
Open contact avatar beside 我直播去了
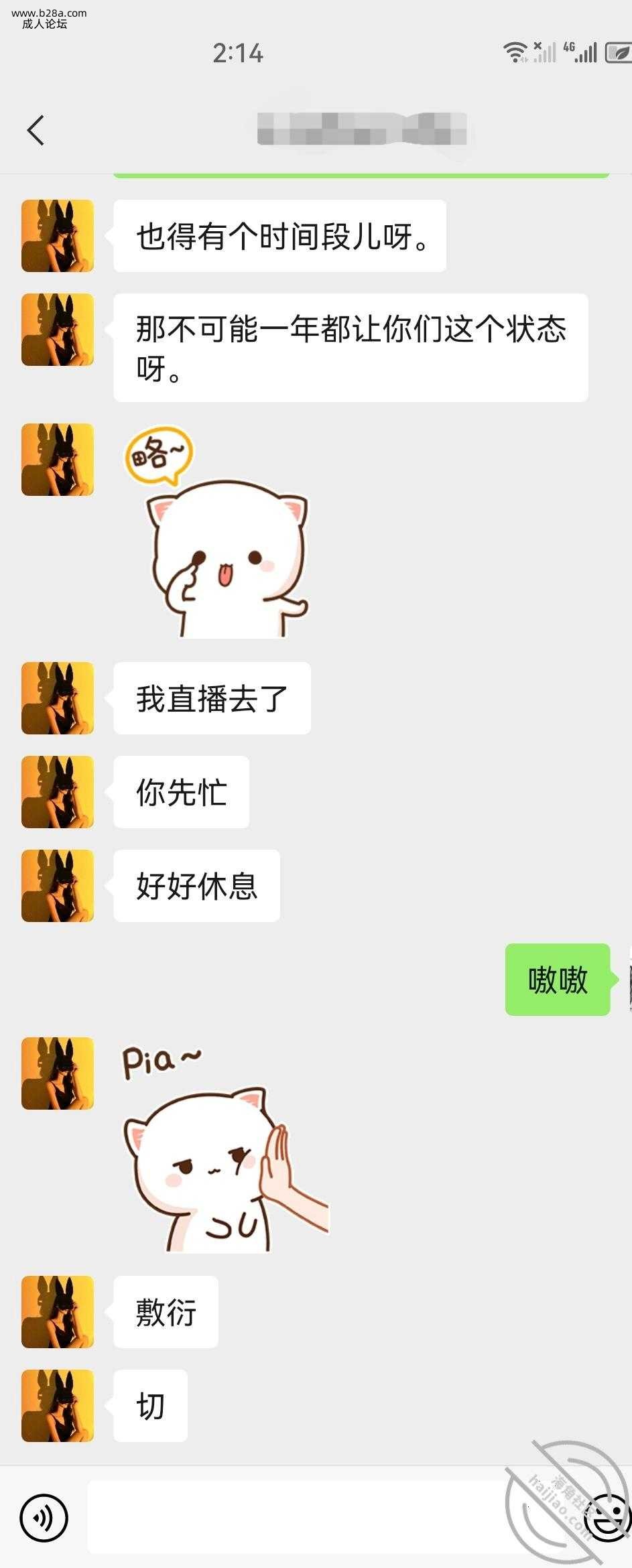[58, 698]
